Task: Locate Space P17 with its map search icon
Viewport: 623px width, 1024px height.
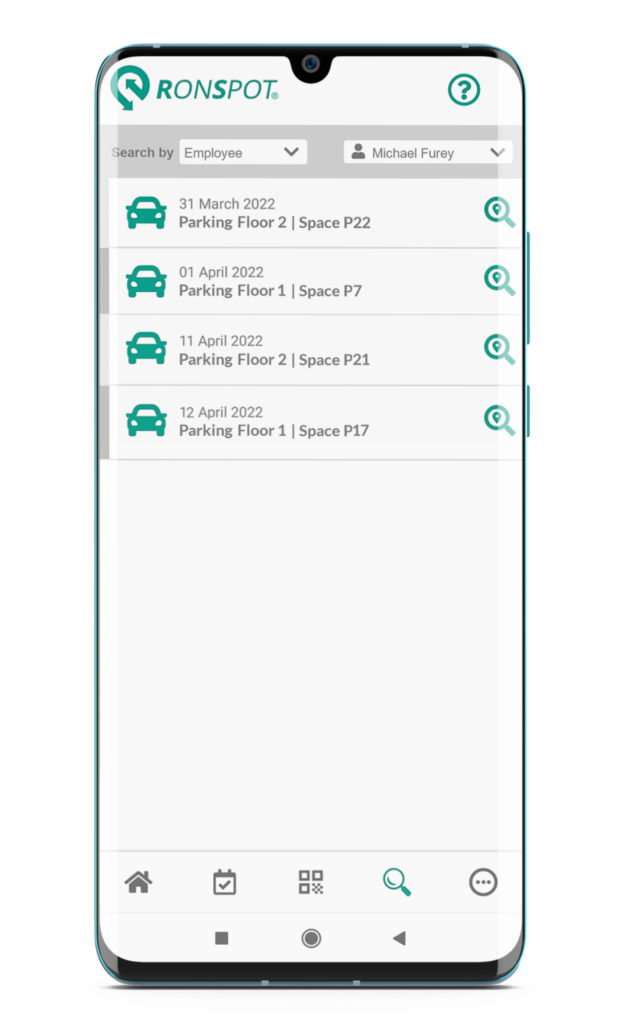Action: pos(499,419)
